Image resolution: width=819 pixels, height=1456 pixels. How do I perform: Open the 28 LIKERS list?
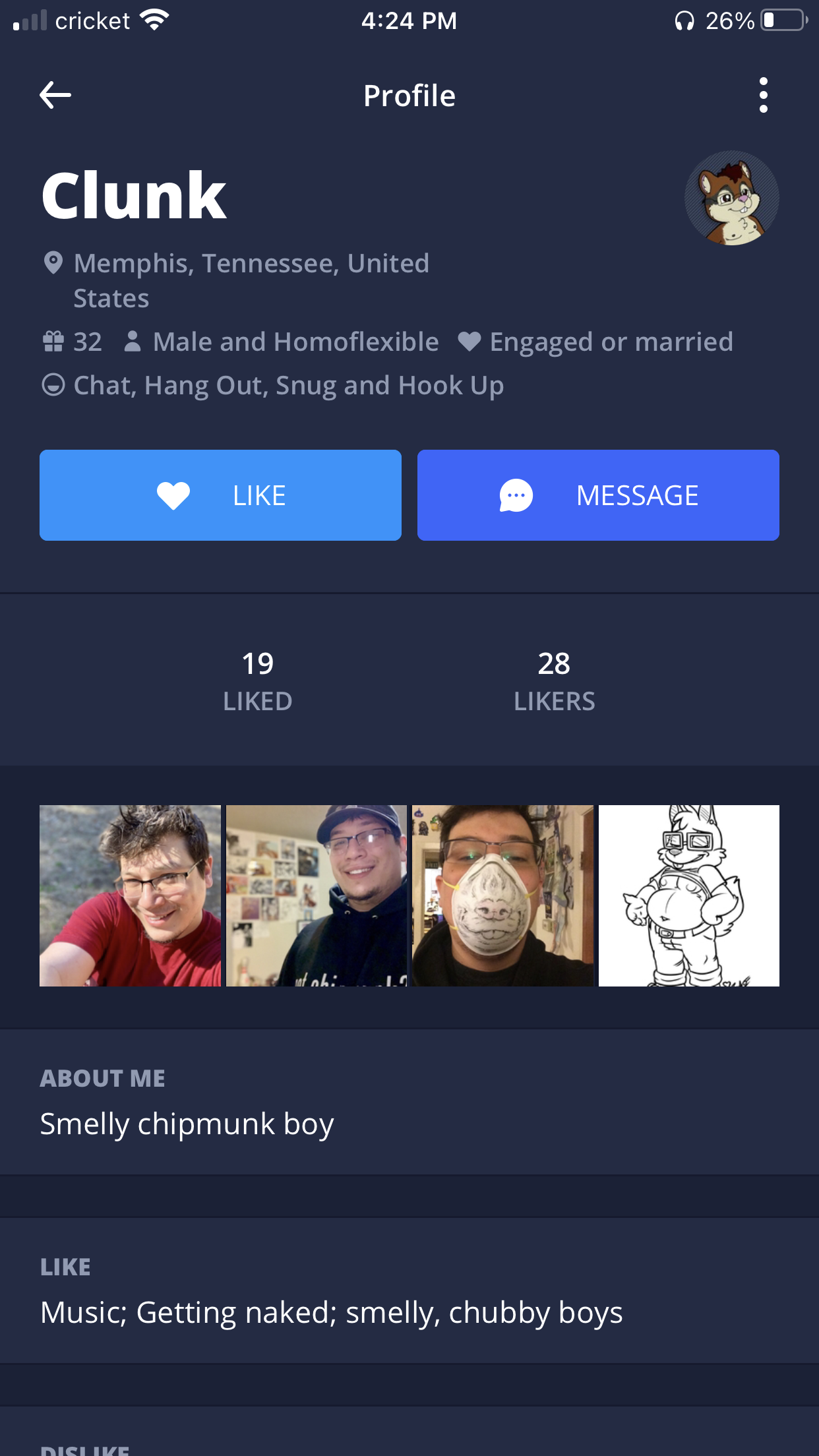tap(554, 681)
